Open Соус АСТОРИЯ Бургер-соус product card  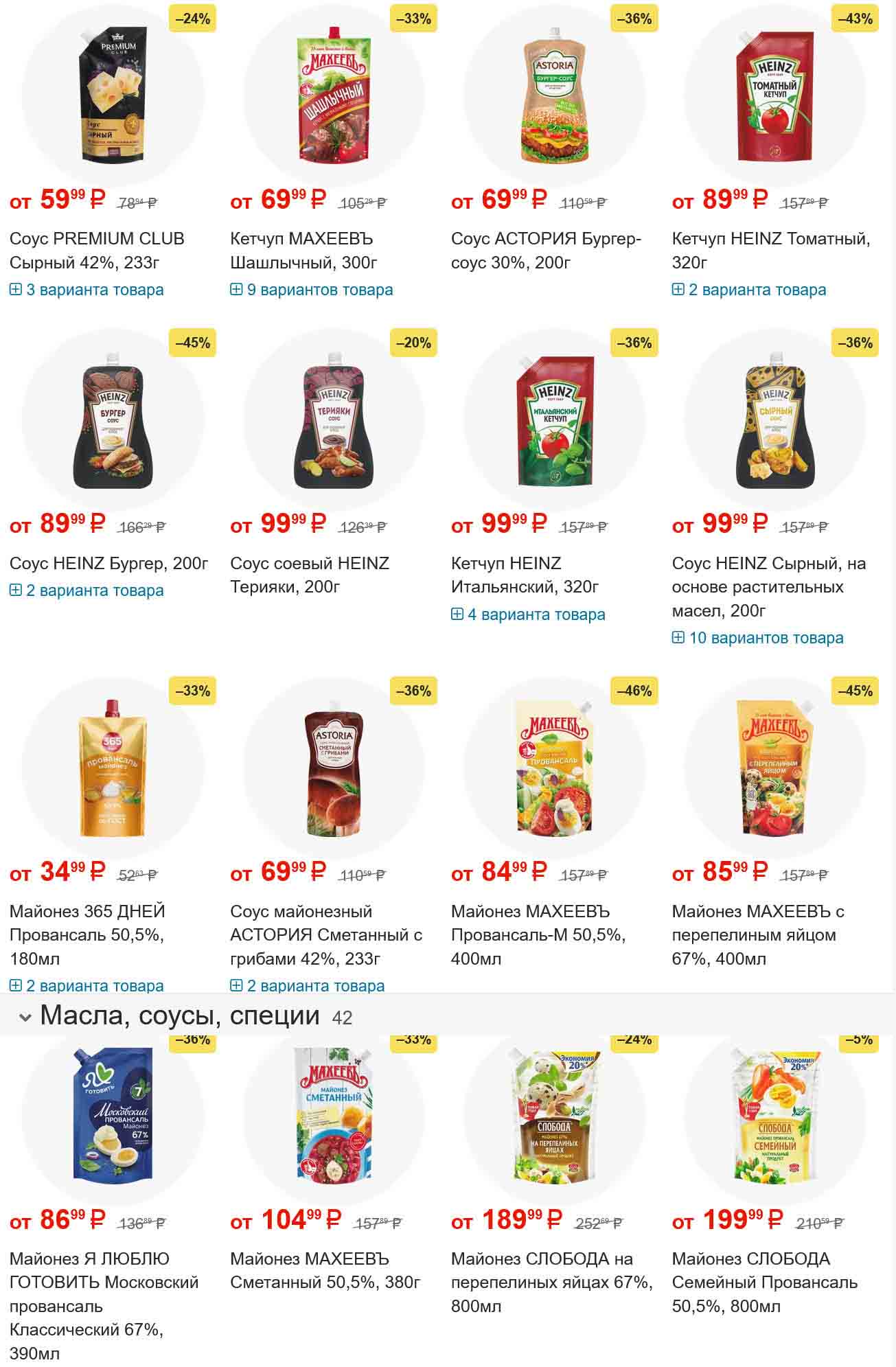(546, 251)
